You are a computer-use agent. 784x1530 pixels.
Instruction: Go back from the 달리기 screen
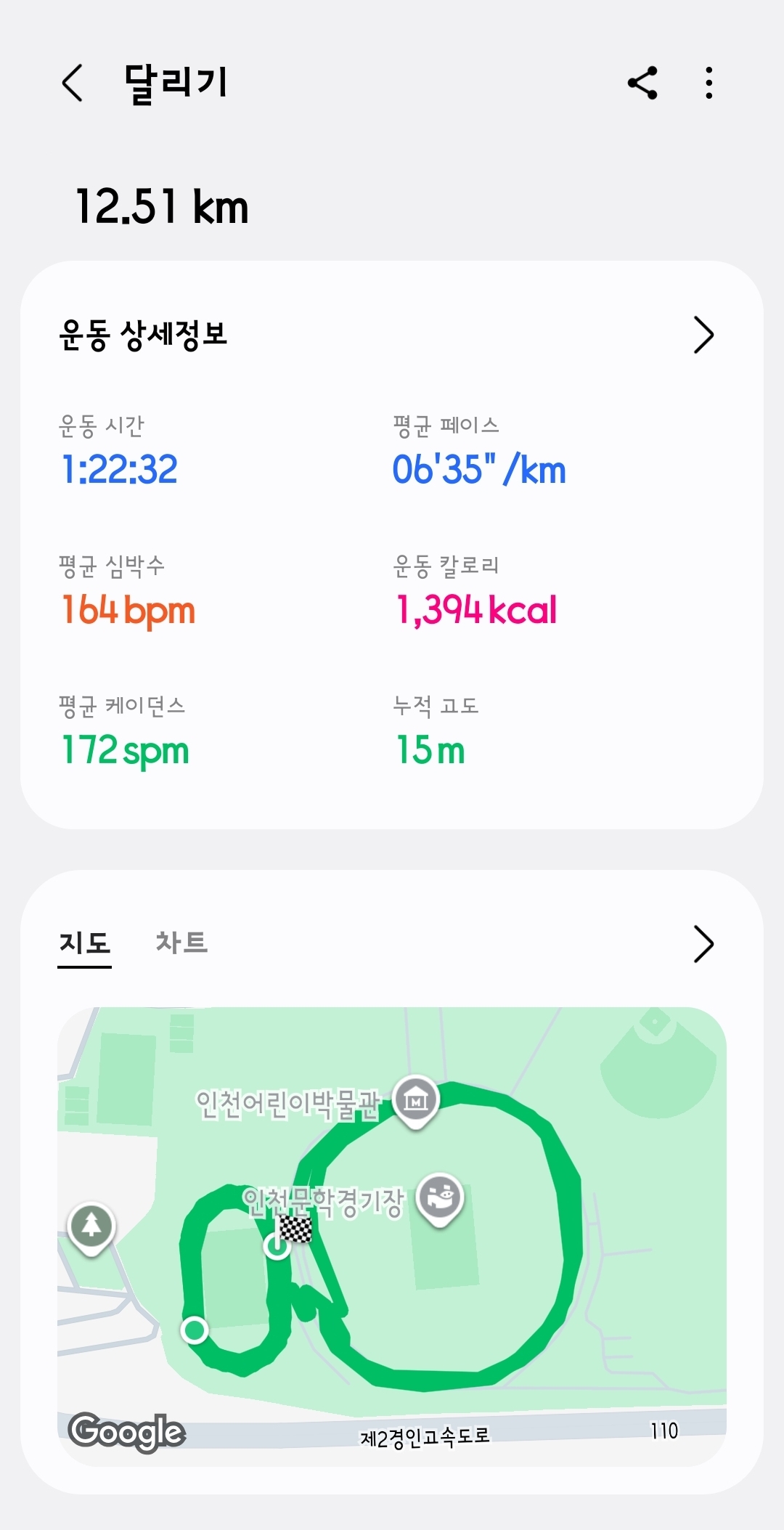click(x=73, y=83)
